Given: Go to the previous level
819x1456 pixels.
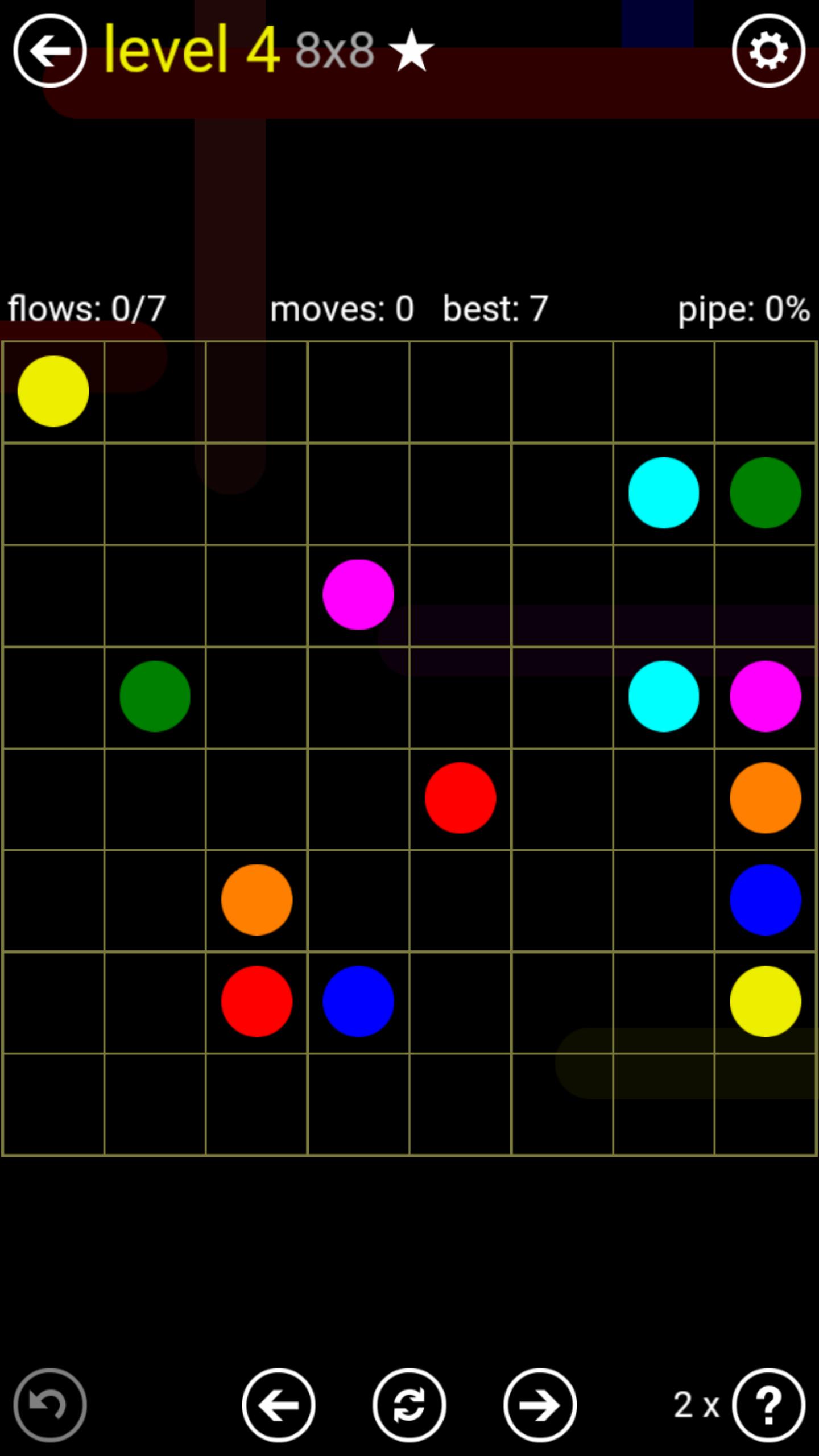Looking at the screenshot, I should click(x=279, y=1405).
